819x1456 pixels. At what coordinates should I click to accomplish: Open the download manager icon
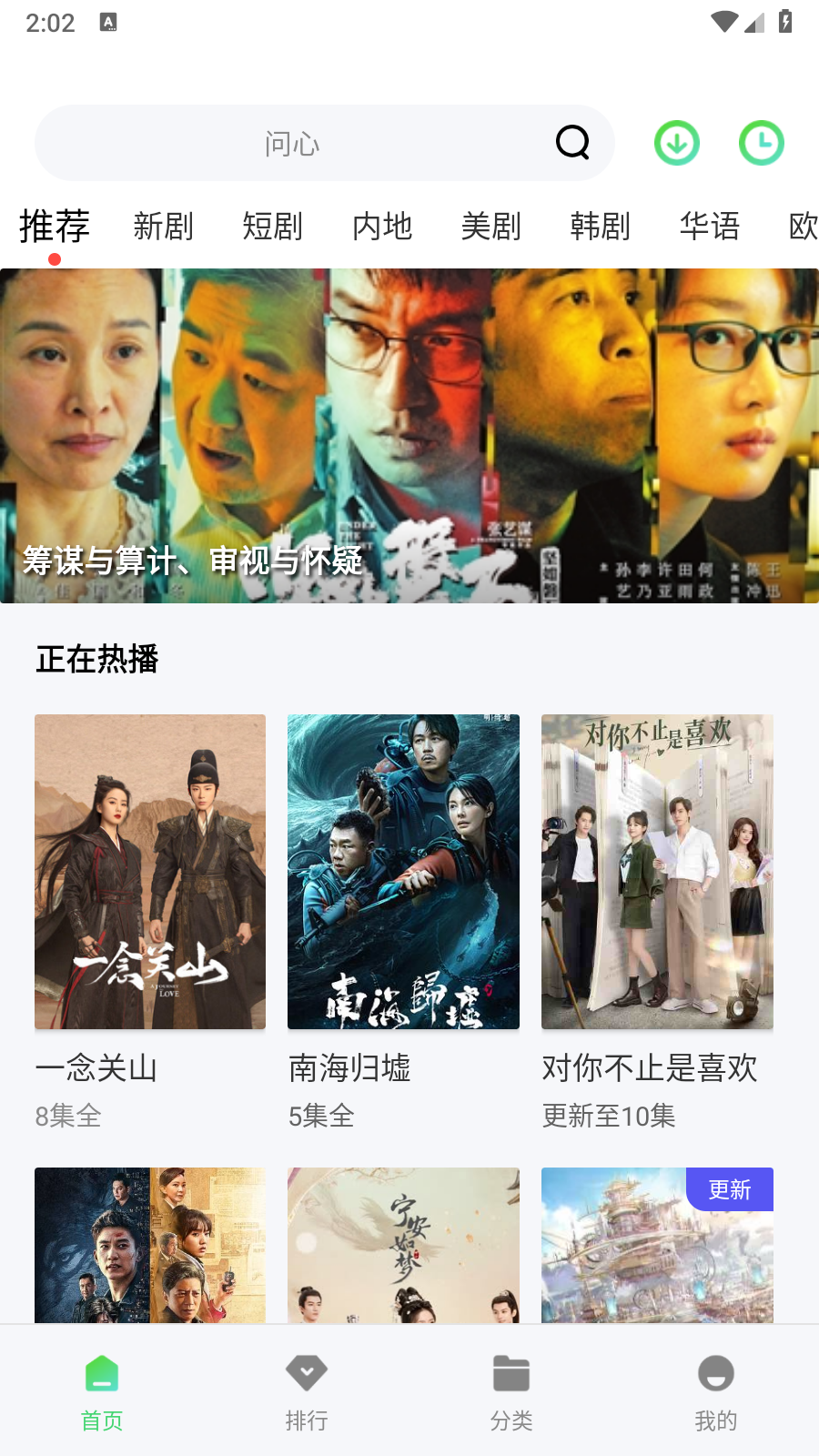click(676, 143)
